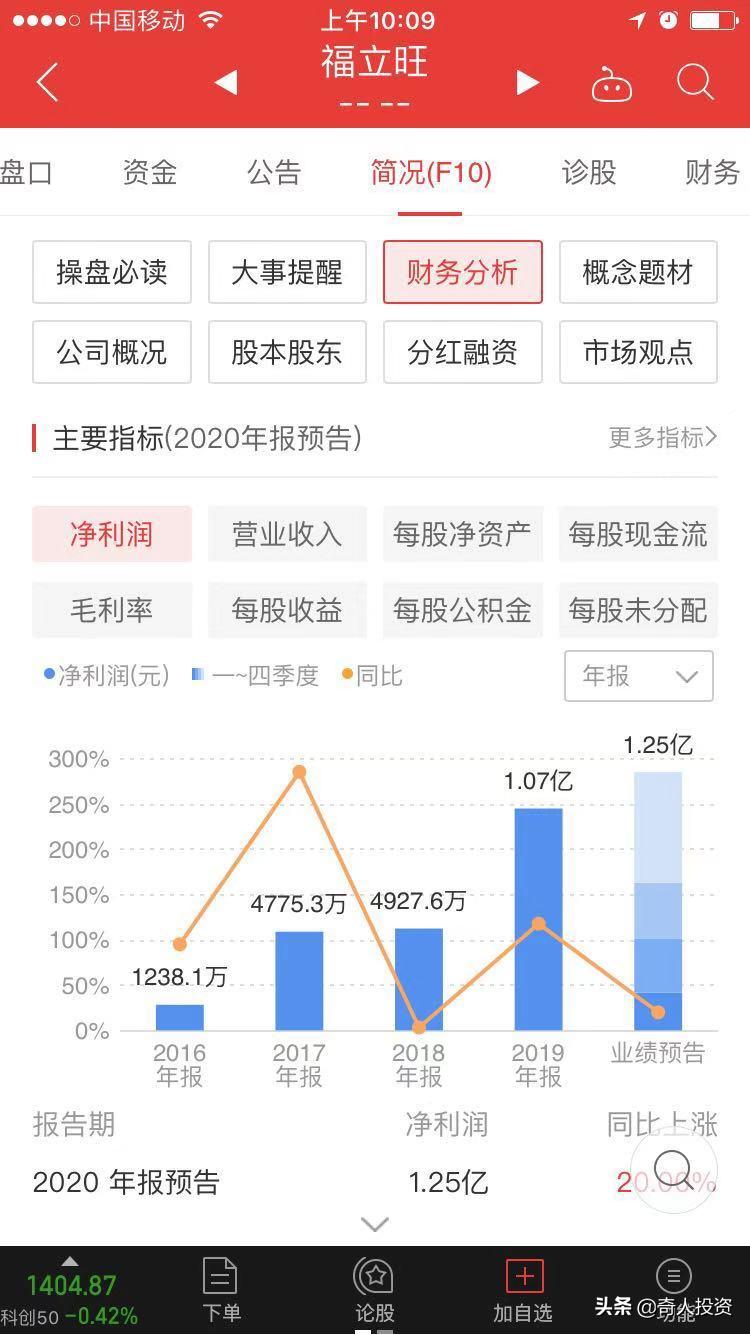Switch to the 资金 tab
The height and width of the screenshot is (1334, 750).
149,172
